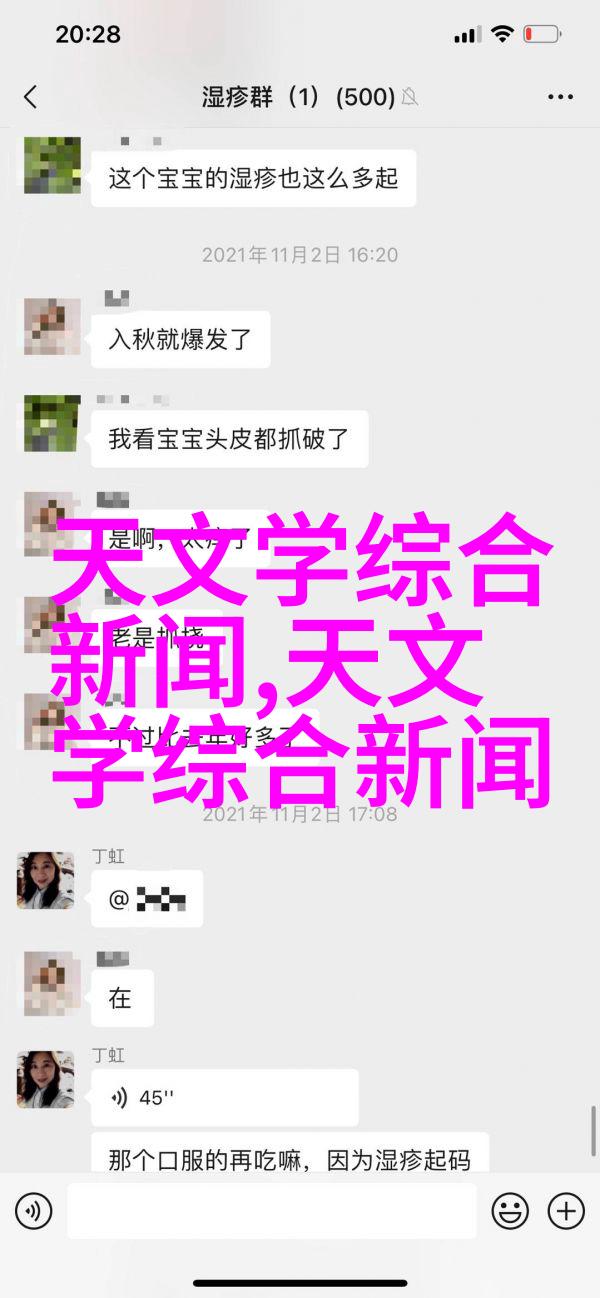
Task: Switch to voice input mode
Action: click(33, 1212)
